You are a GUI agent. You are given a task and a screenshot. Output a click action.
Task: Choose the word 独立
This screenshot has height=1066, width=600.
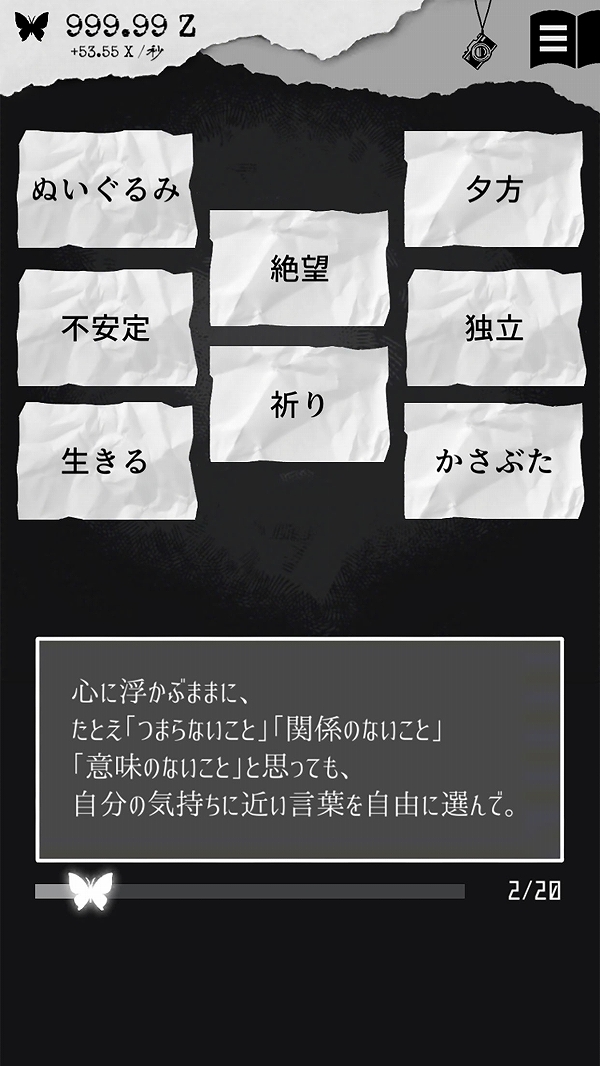[494, 328]
